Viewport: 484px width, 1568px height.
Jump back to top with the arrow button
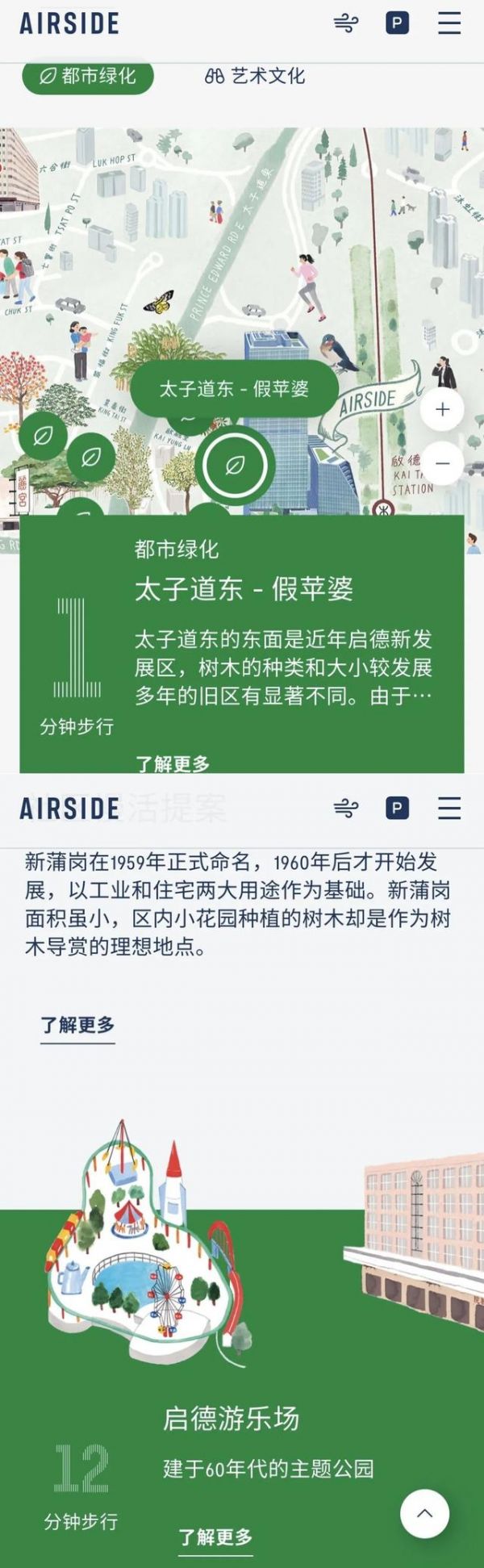point(424,1514)
